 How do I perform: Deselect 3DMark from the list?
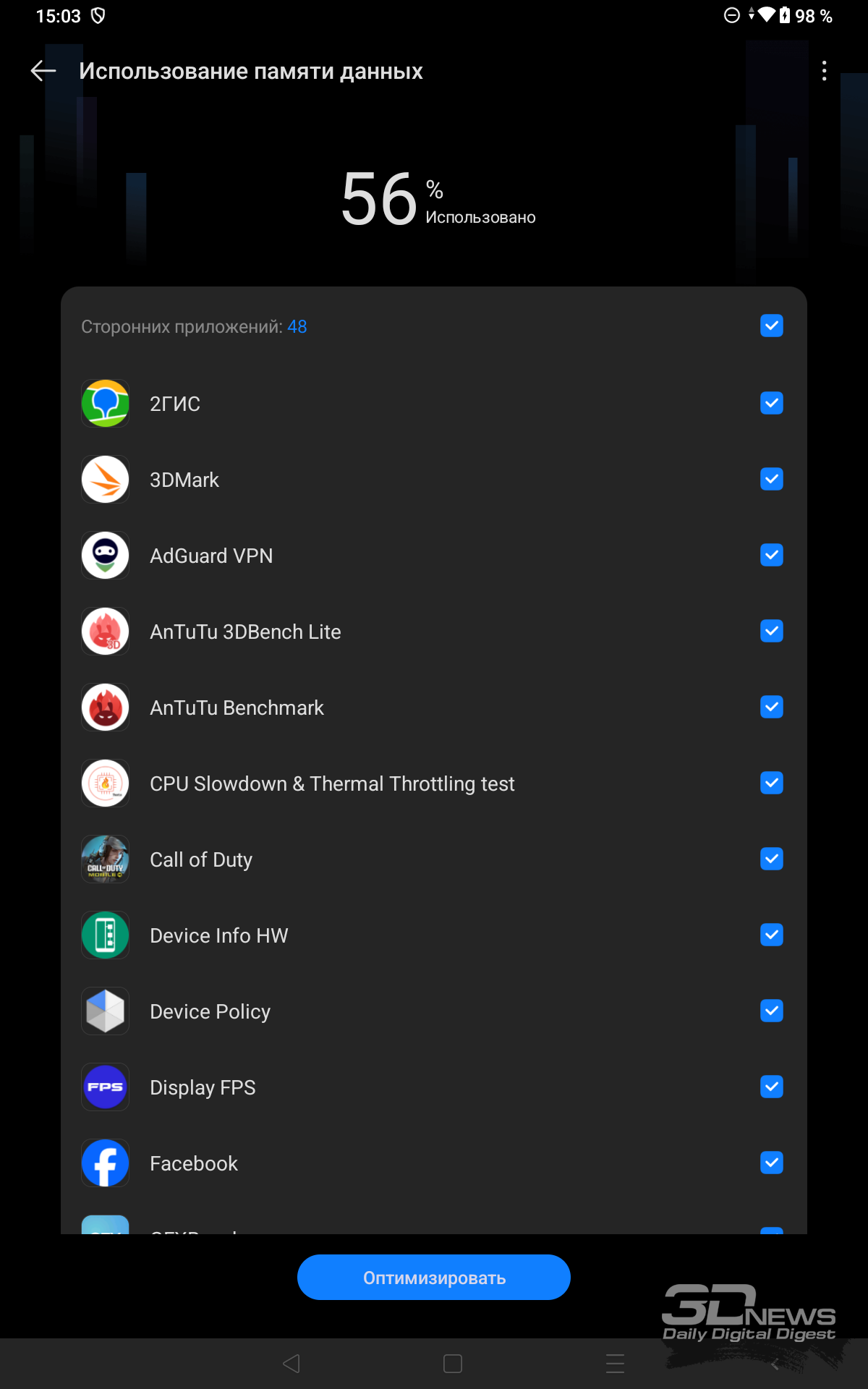[x=772, y=479]
